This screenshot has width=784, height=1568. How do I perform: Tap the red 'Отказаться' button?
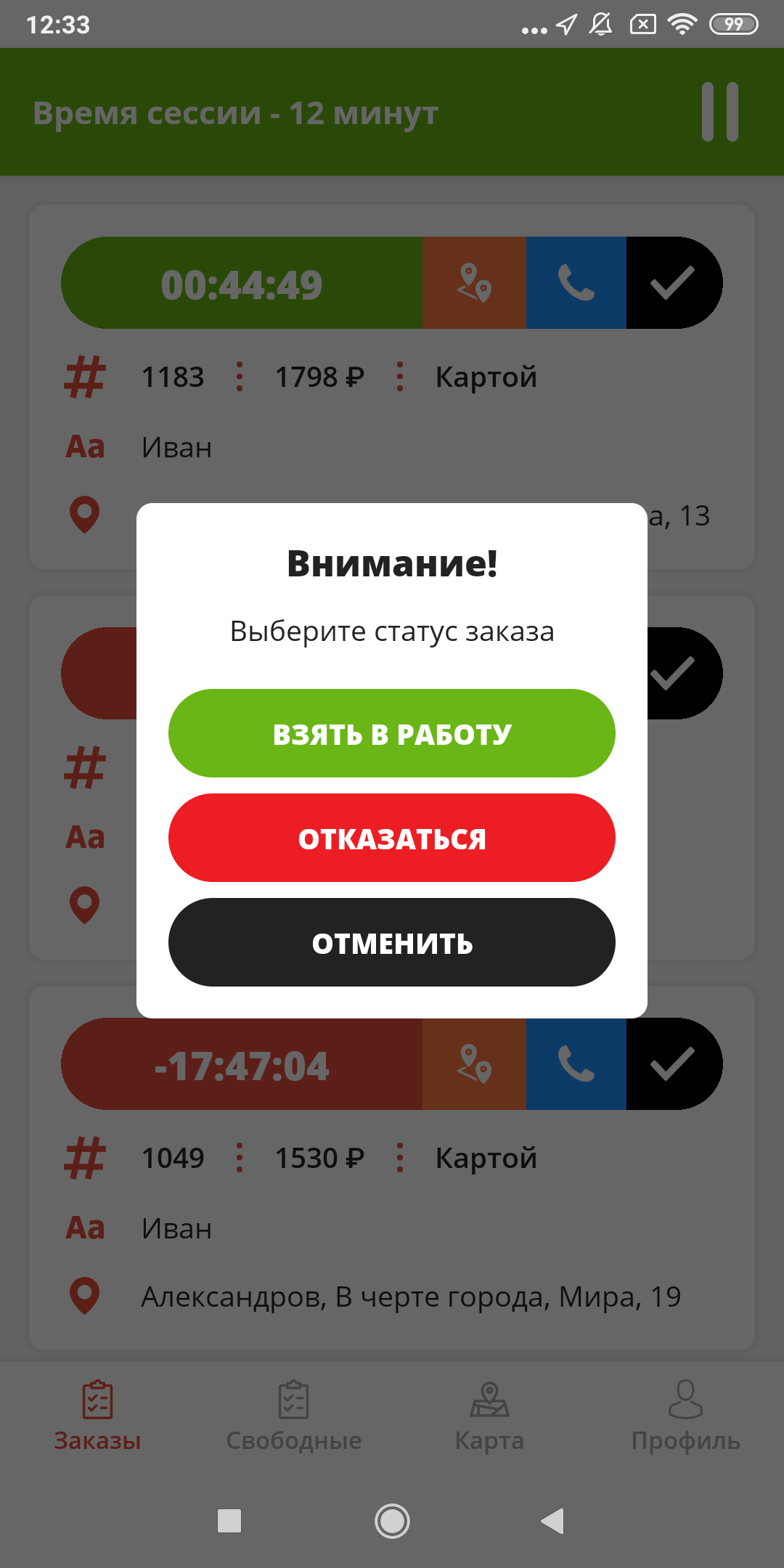click(392, 838)
